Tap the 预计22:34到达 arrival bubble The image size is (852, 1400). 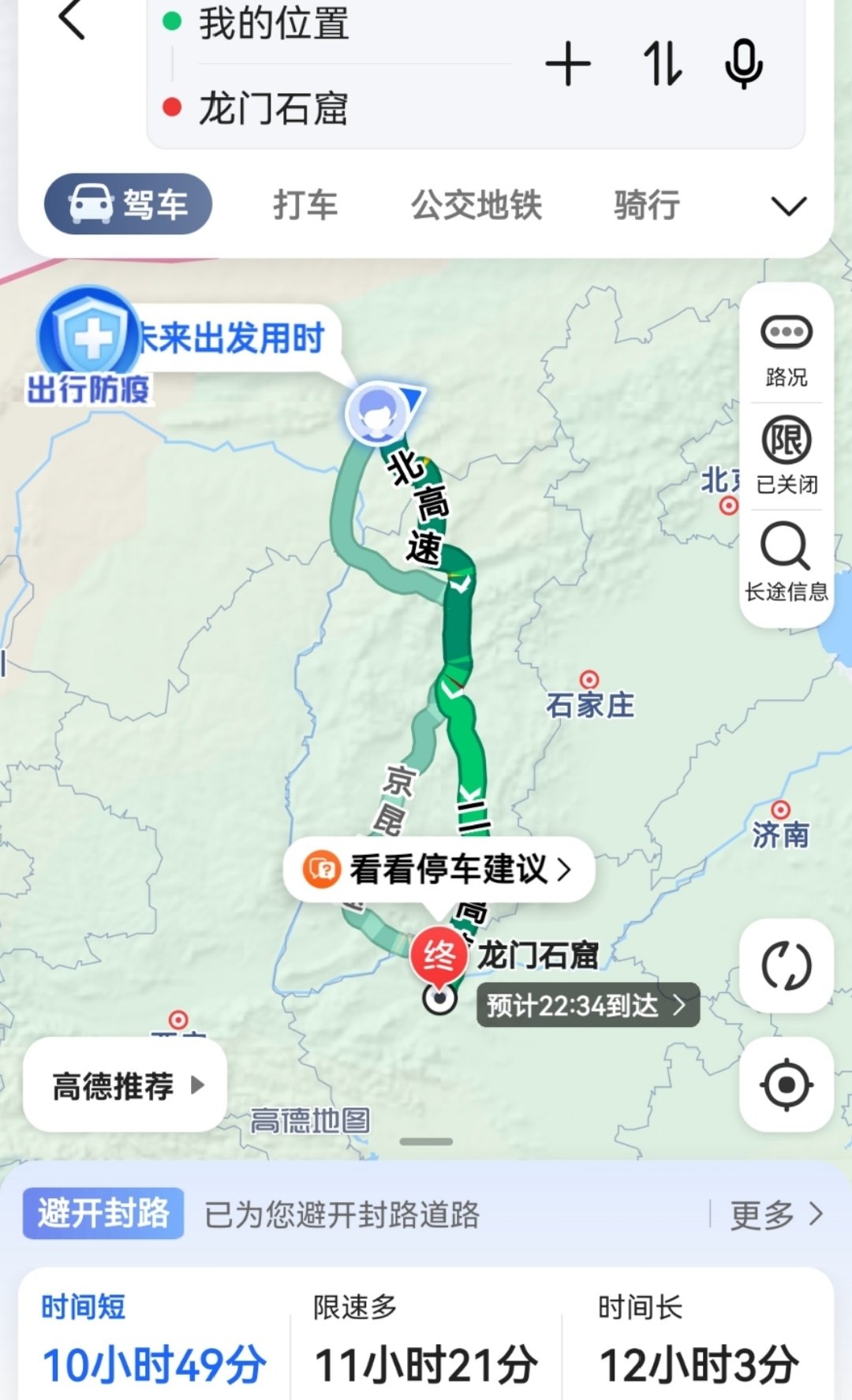pos(587,1005)
